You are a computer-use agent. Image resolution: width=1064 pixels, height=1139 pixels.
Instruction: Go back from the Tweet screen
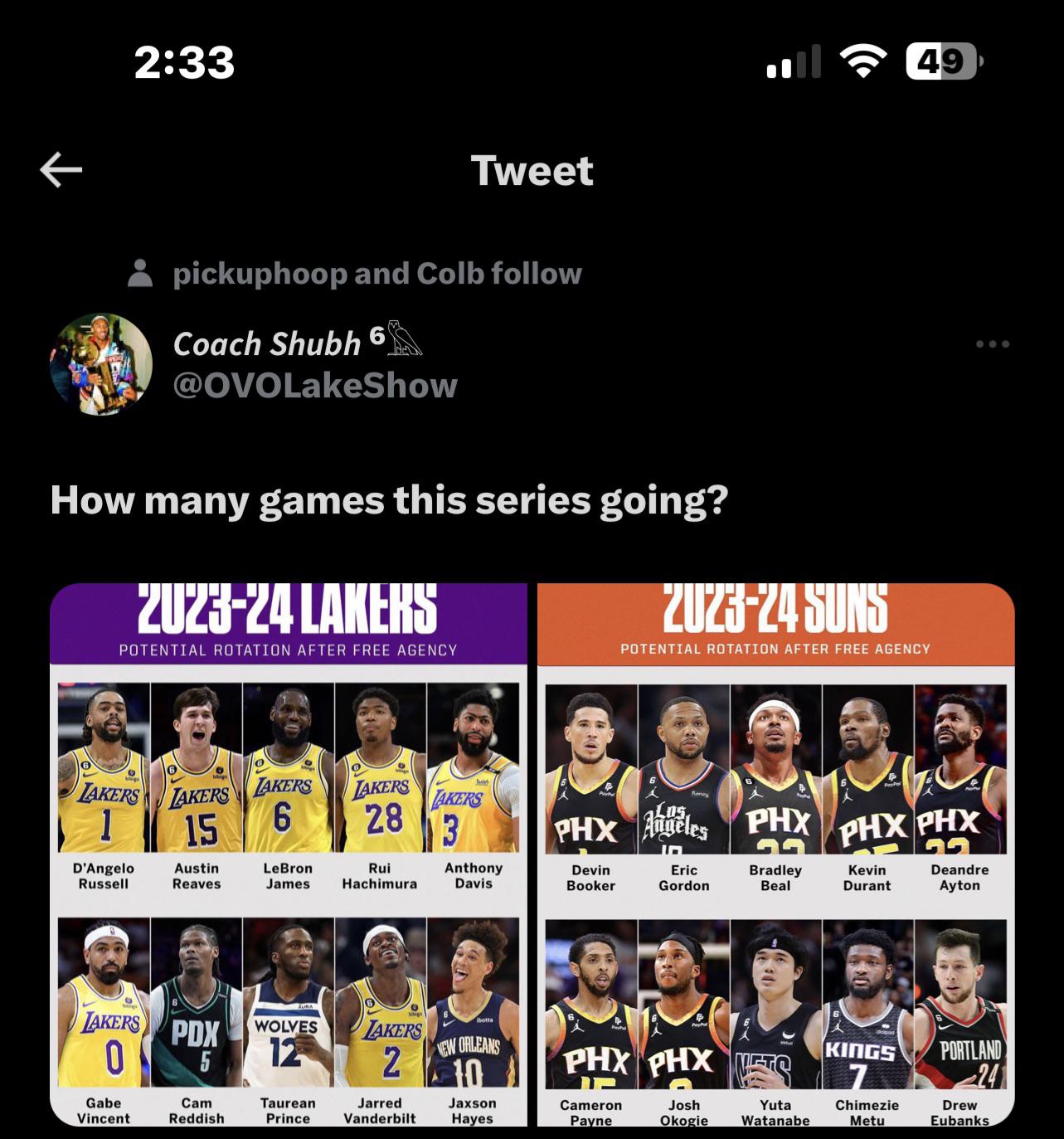tap(61, 170)
